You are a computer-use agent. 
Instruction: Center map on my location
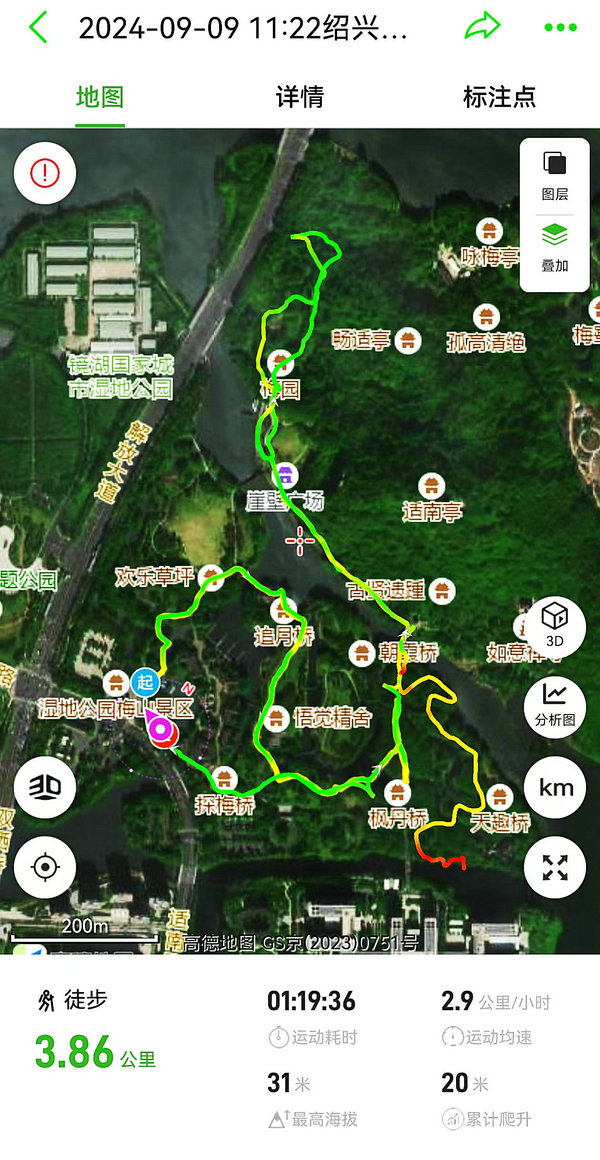pyautogui.click(x=44, y=867)
